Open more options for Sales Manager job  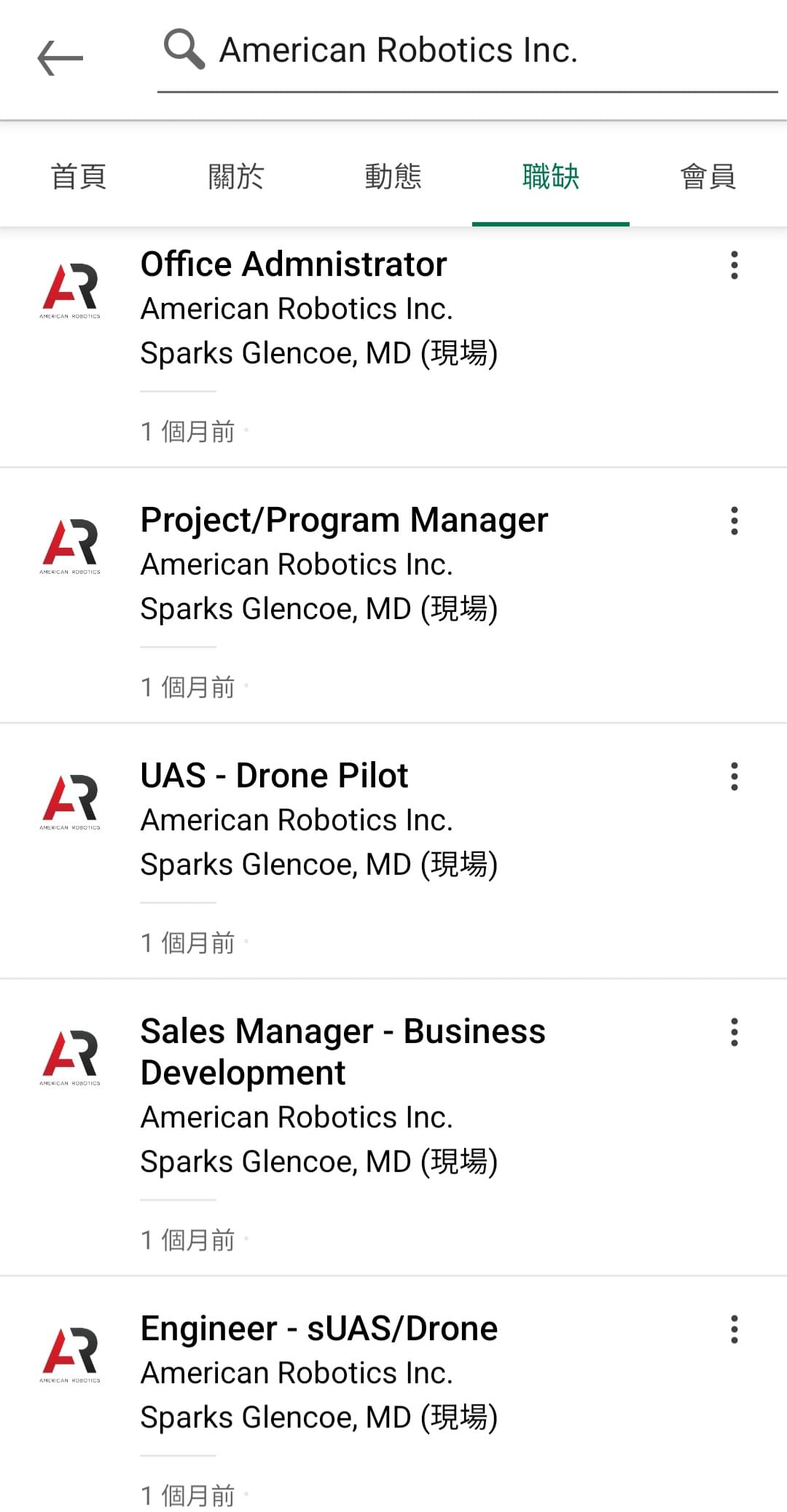[734, 1032]
